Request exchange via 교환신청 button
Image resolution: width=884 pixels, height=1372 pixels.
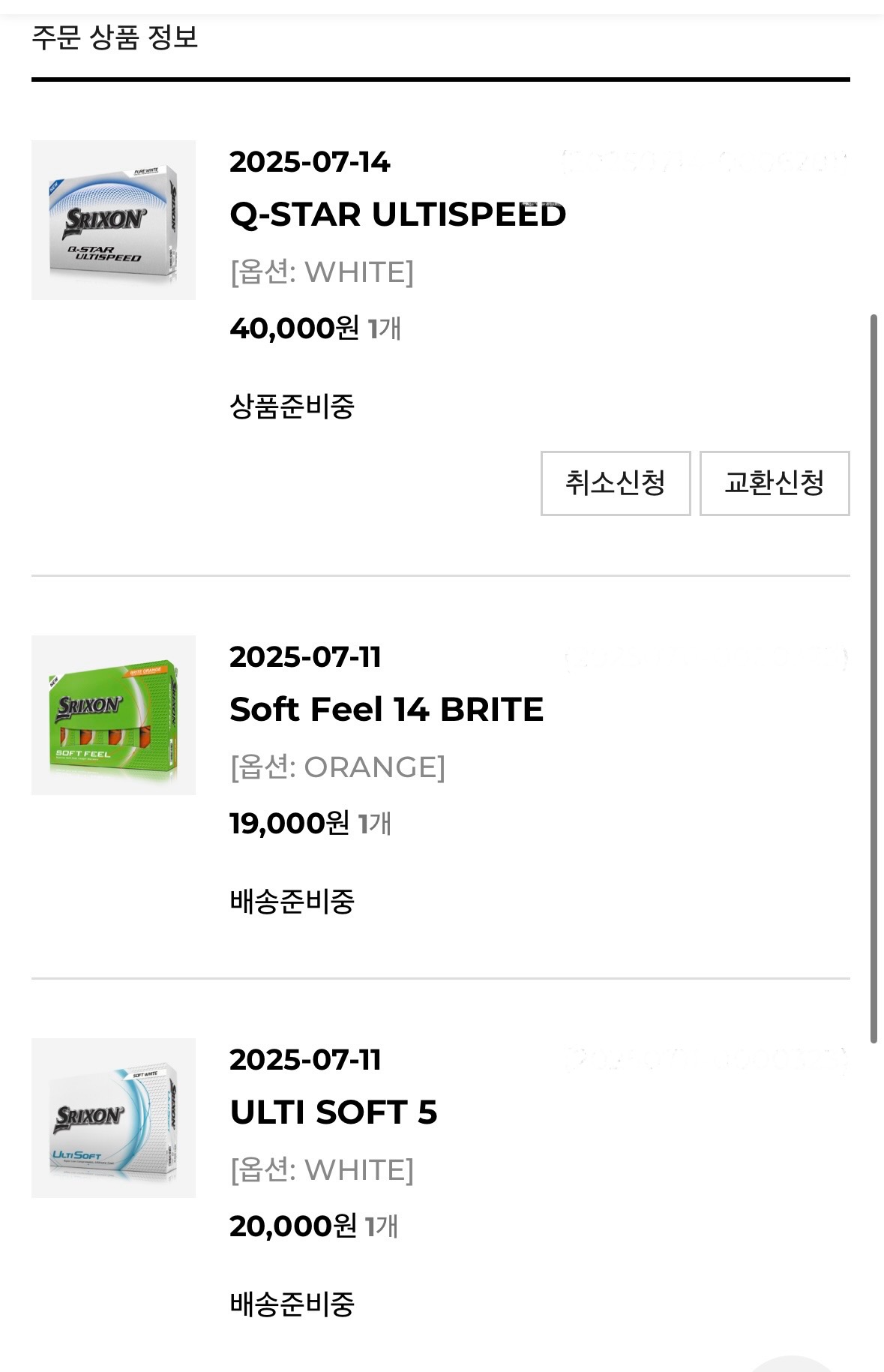(774, 483)
